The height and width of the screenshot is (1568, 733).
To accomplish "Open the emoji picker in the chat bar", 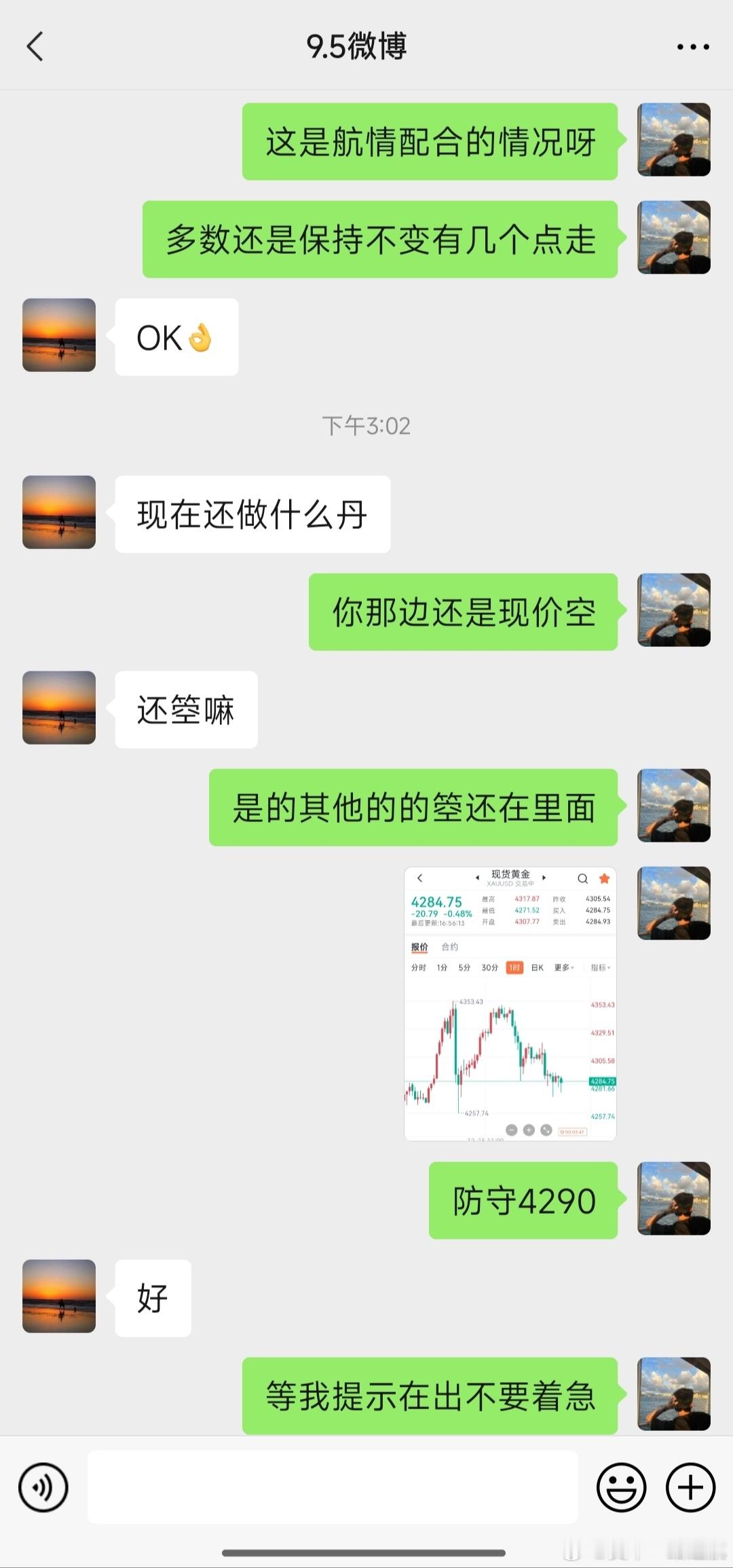I will pyautogui.click(x=622, y=1487).
